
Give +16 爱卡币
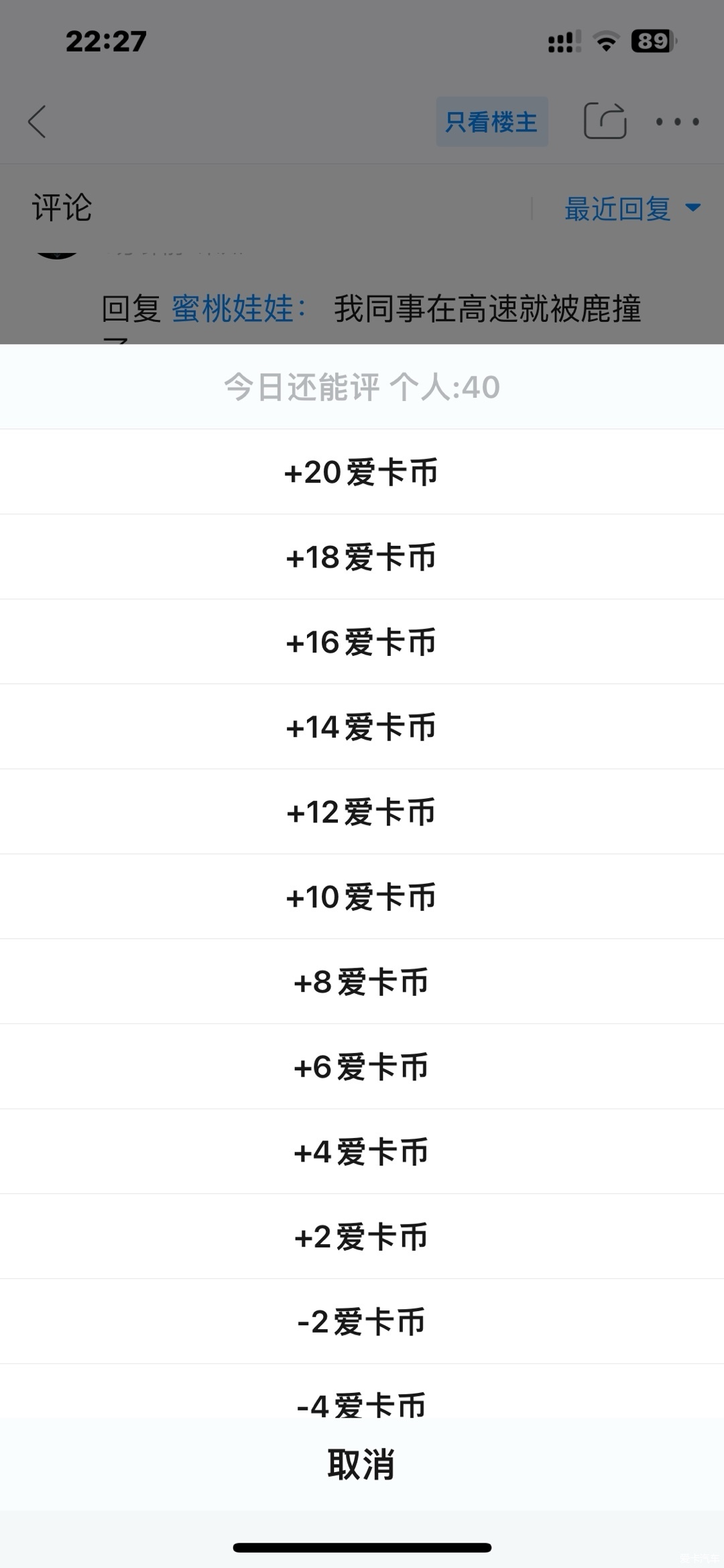click(362, 642)
